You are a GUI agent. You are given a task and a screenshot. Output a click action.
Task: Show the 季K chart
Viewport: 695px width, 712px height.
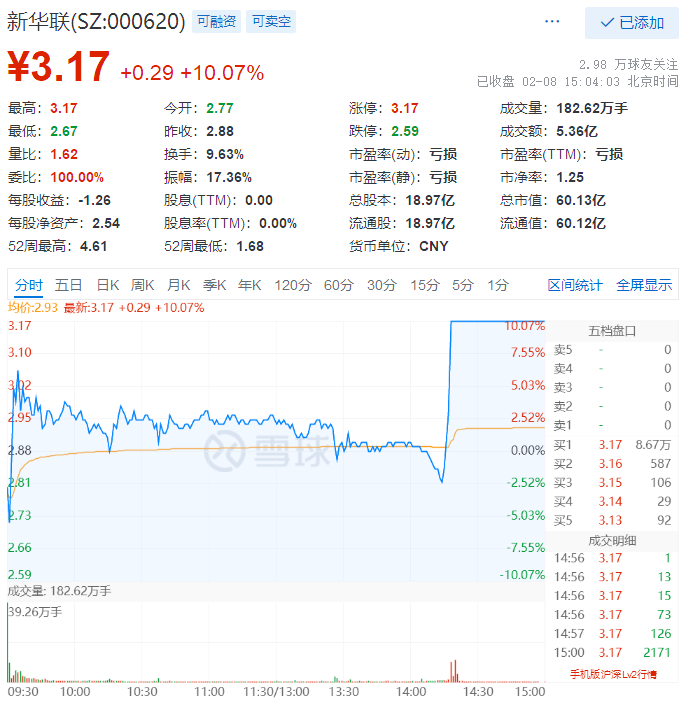[x=214, y=285]
